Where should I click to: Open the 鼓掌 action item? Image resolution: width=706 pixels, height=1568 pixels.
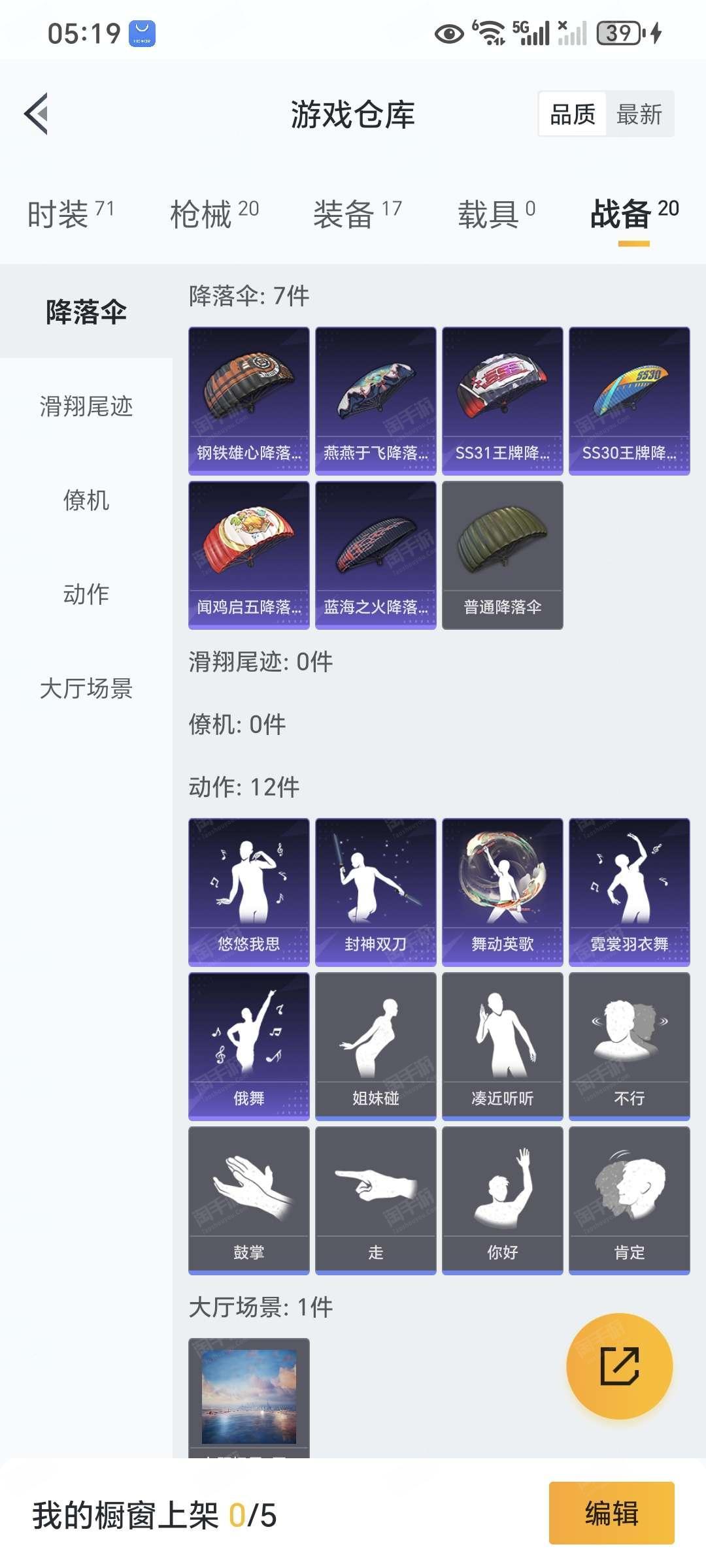[x=249, y=1201]
